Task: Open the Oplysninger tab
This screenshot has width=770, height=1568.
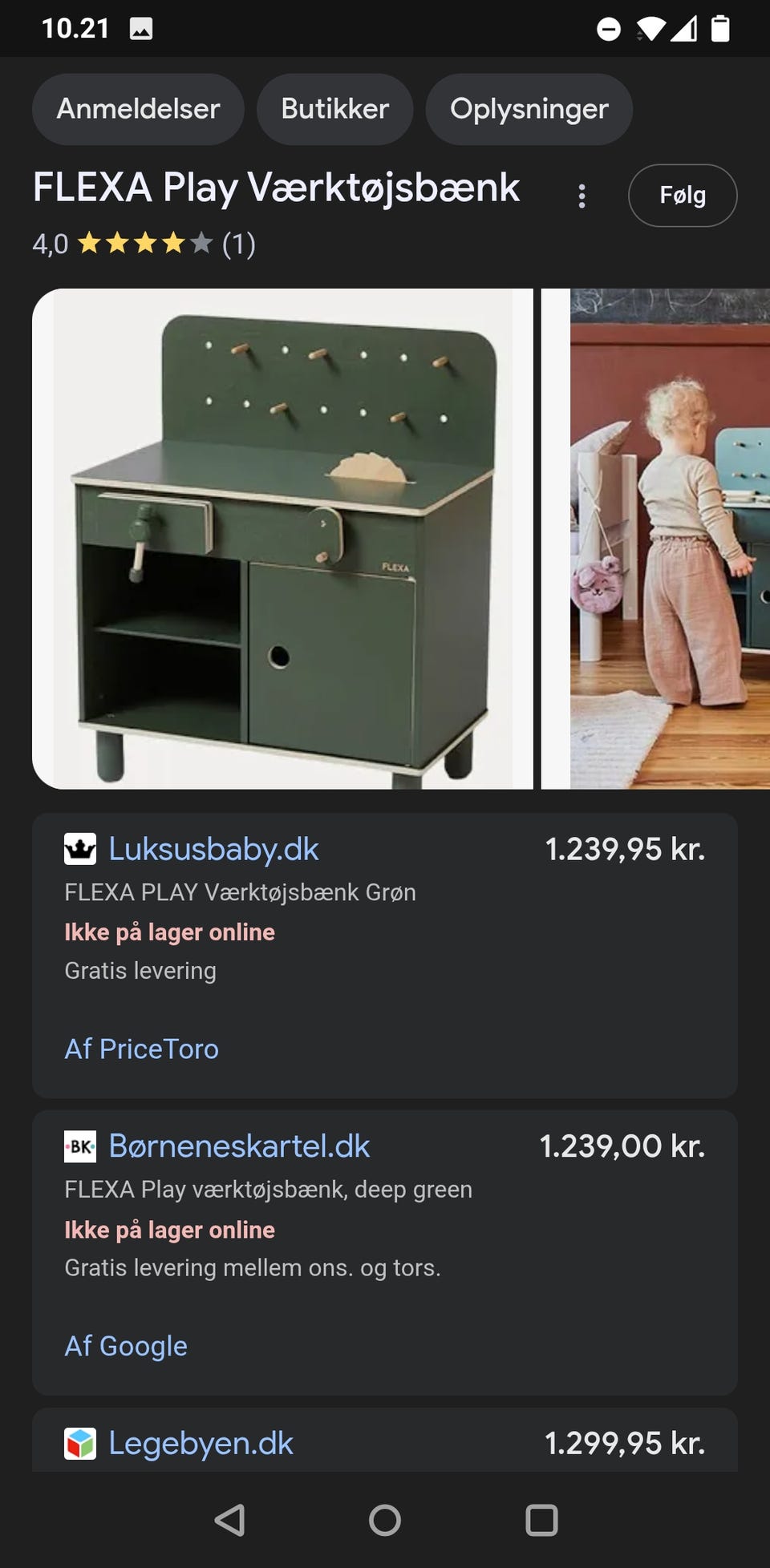Action: pos(529,109)
